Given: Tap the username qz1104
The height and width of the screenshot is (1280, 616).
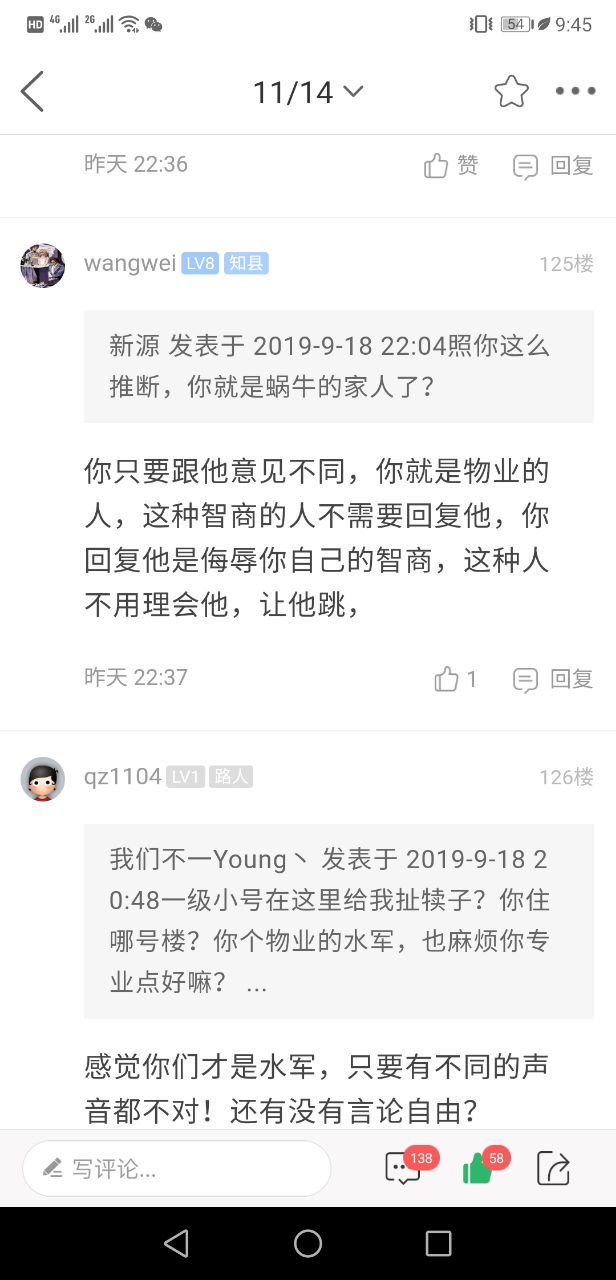Looking at the screenshot, I should [122, 777].
